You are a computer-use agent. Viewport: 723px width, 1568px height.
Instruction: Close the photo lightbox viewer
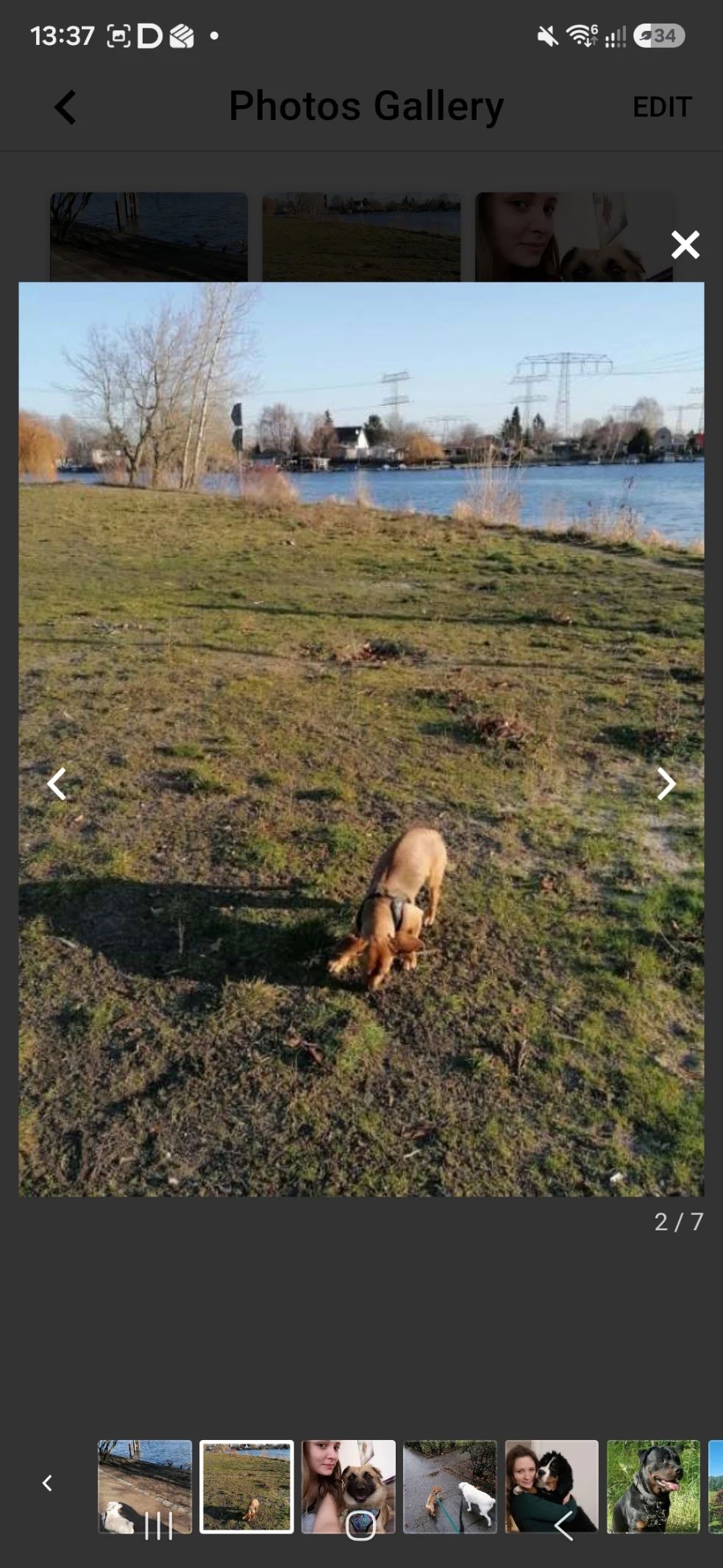pyautogui.click(x=685, y=245)
